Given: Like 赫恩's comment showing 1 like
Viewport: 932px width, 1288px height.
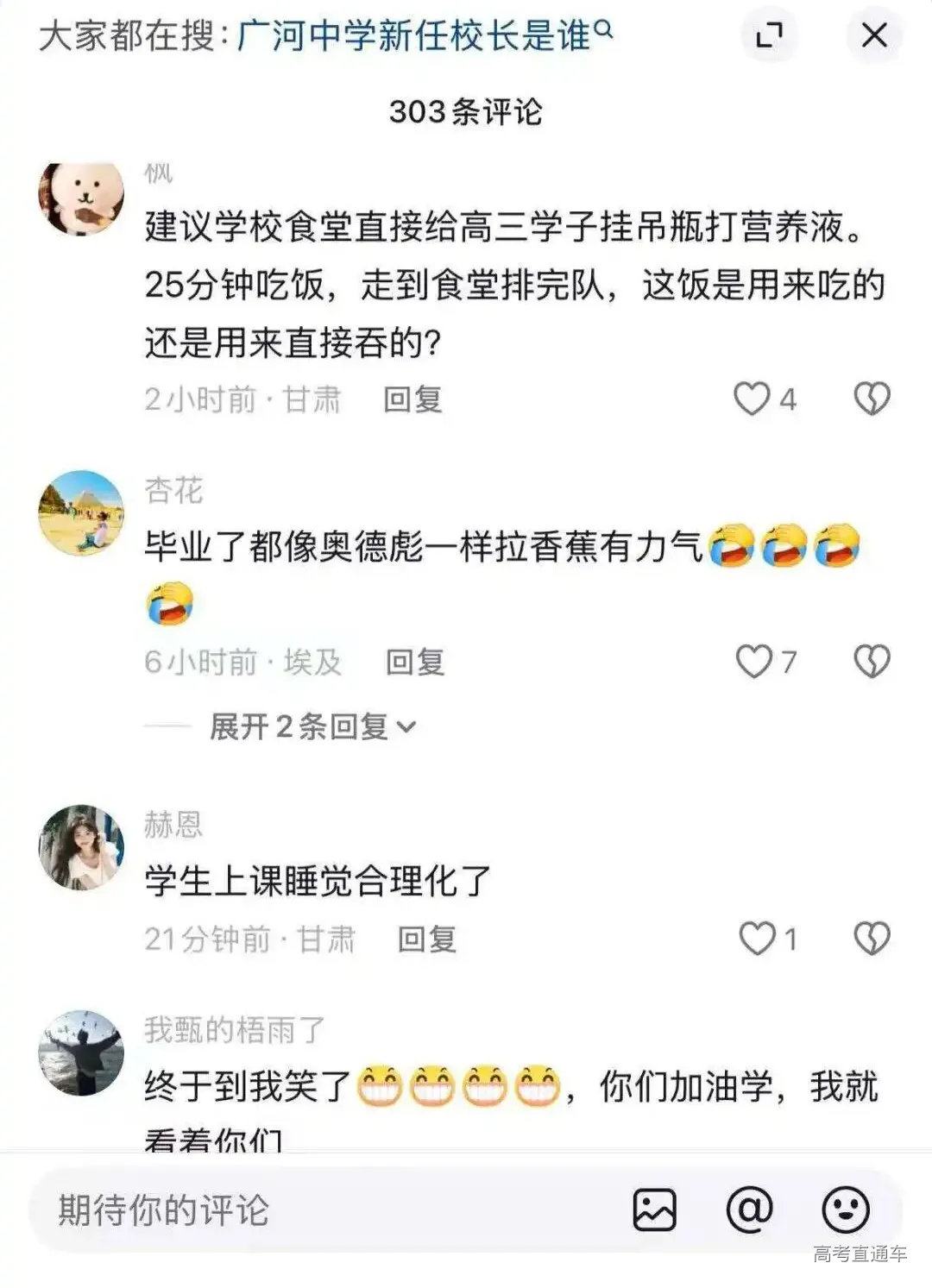Looking at the screenshot, I should pos(758,938).
